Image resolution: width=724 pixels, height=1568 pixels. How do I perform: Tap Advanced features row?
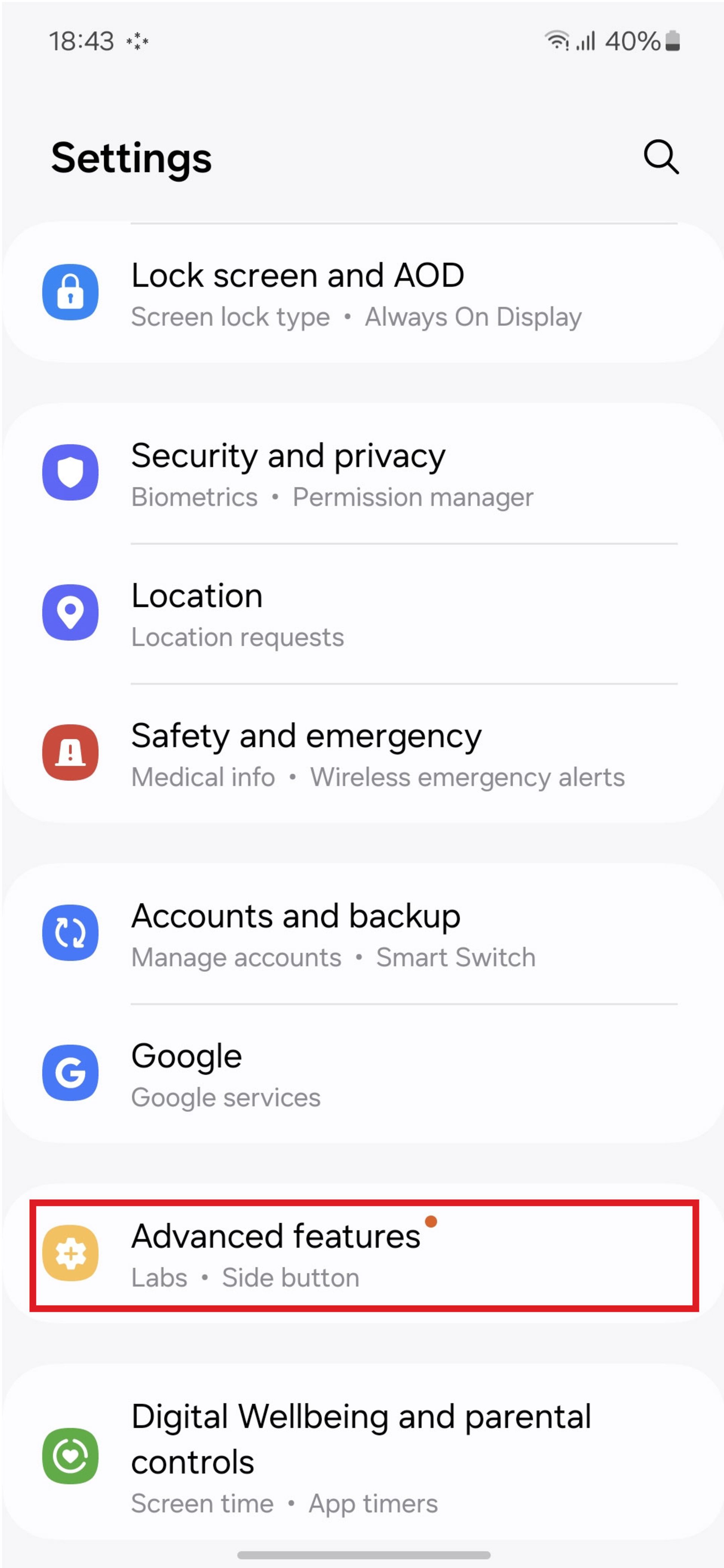(362, 1255)
